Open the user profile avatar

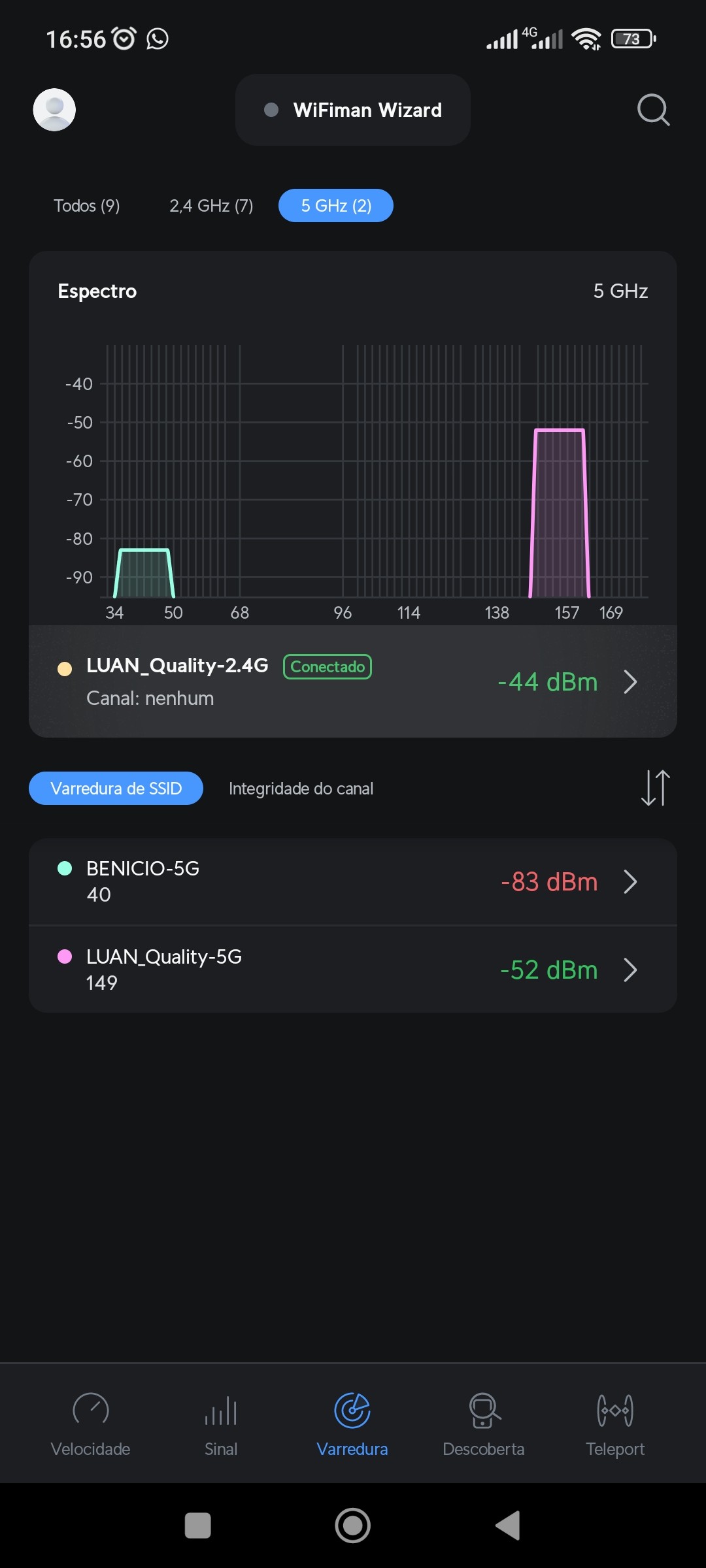click(x=54, y=110)
